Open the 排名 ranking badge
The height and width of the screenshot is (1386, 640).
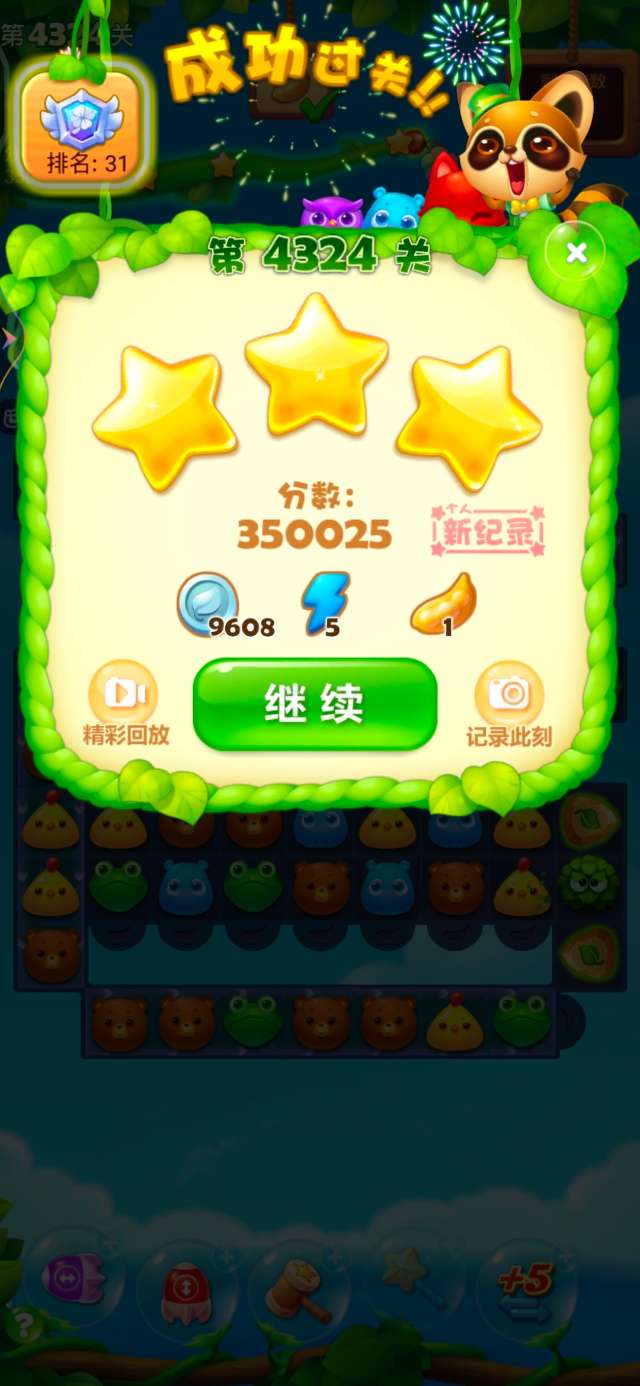pos(86,124)
